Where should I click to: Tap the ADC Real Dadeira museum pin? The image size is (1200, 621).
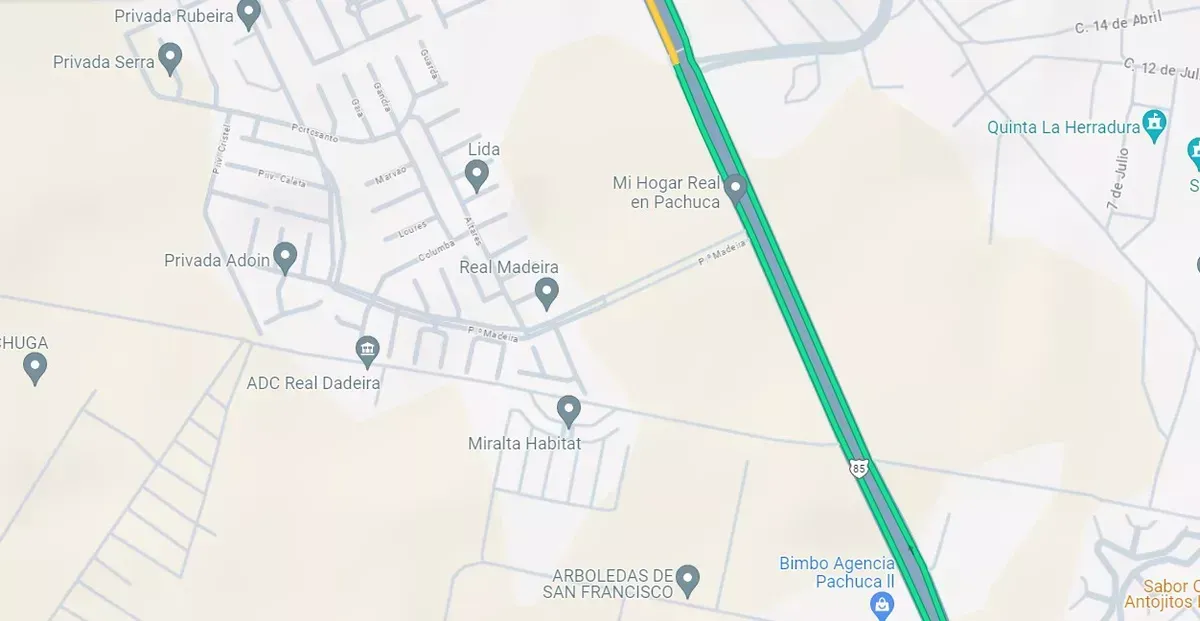(367, 350)
